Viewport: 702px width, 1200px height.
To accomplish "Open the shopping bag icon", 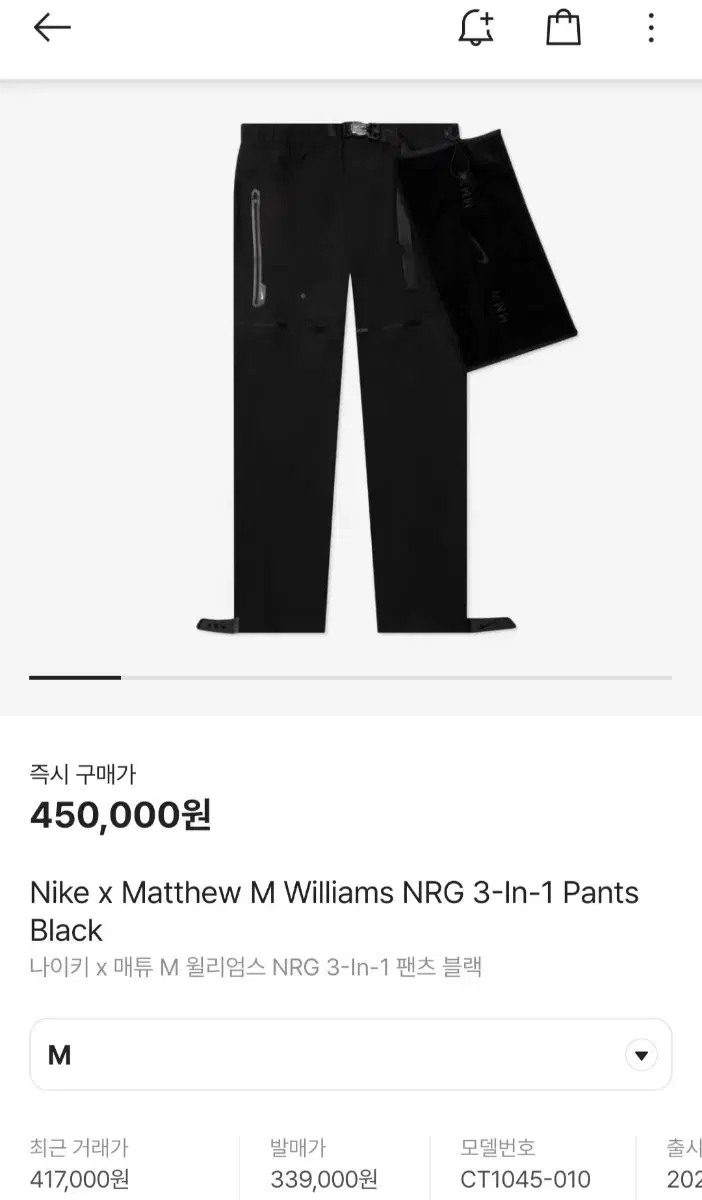I will pyautogui.click(x=564, y=28).
